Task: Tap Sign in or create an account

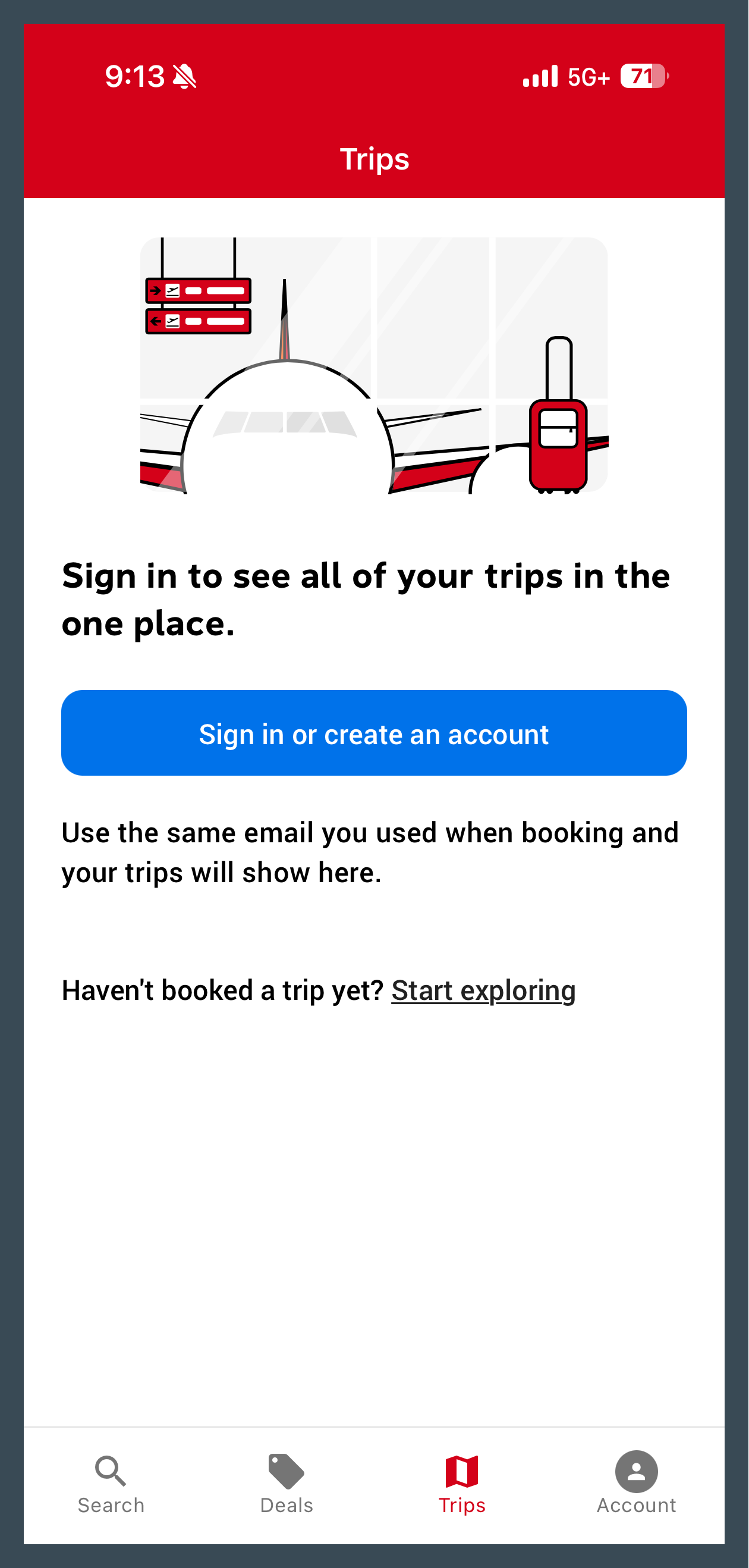Action: coord(373,733)
